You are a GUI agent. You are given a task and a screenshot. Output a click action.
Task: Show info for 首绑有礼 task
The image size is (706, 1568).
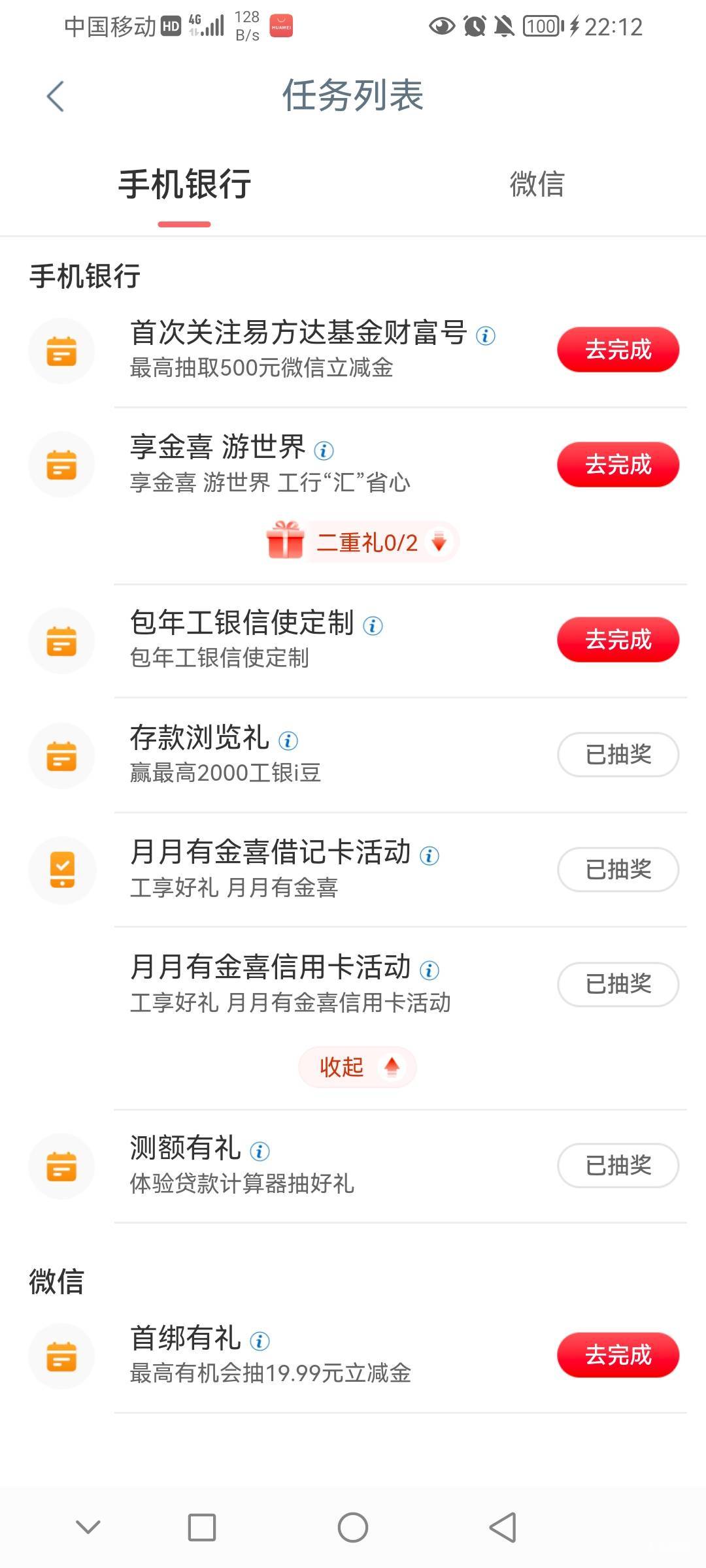(260, 1341)
